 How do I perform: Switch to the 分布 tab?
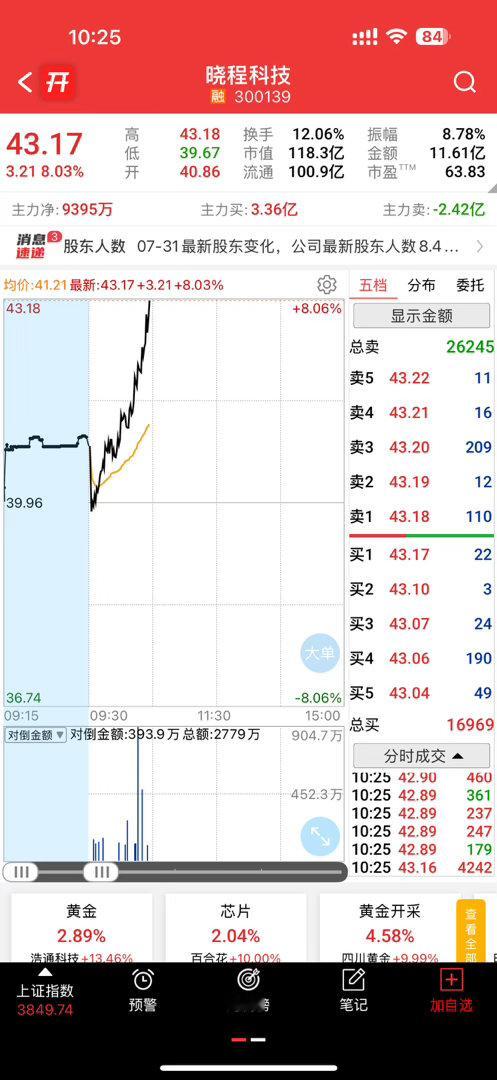pyautogui.click(x=421, y=285)
